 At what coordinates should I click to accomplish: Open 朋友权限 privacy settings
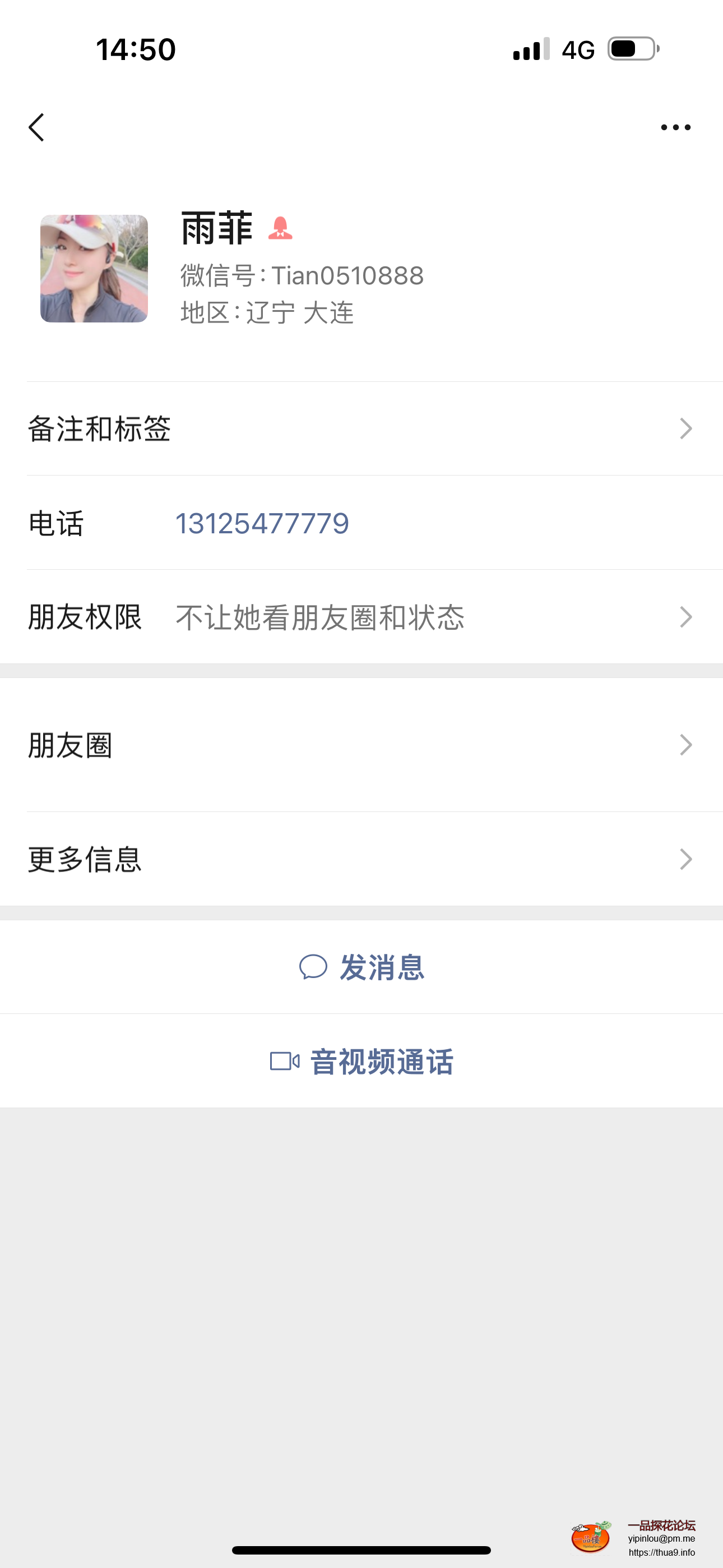[x=361, y=617]
